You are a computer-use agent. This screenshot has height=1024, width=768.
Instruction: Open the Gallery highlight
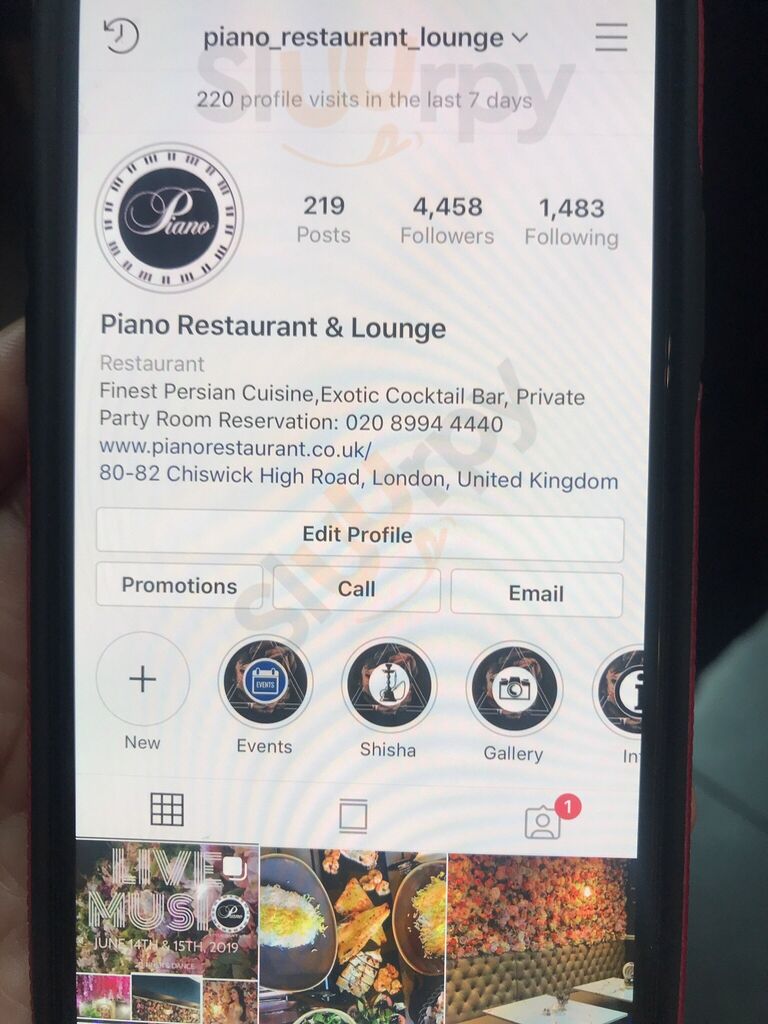(514, 688)
